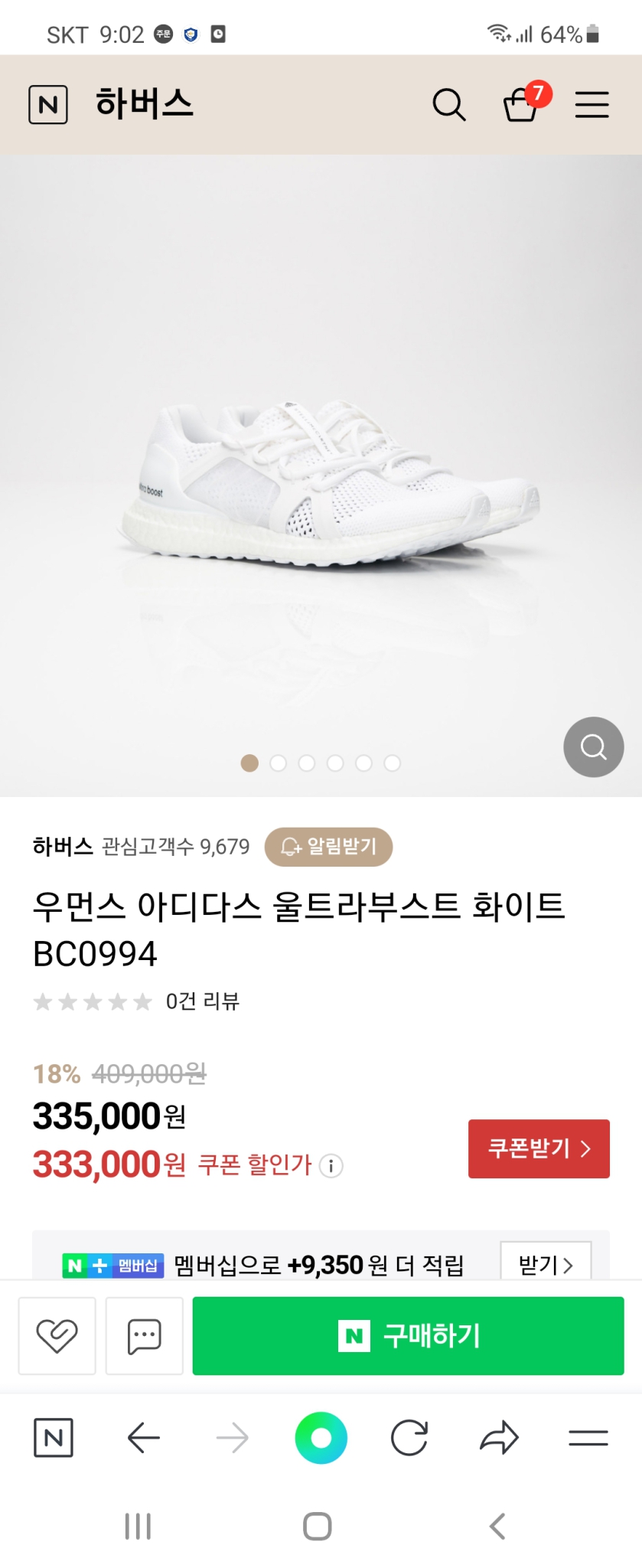Open the hamburger menu in the header
642x1568 pixels.
(x=591, y=105)
